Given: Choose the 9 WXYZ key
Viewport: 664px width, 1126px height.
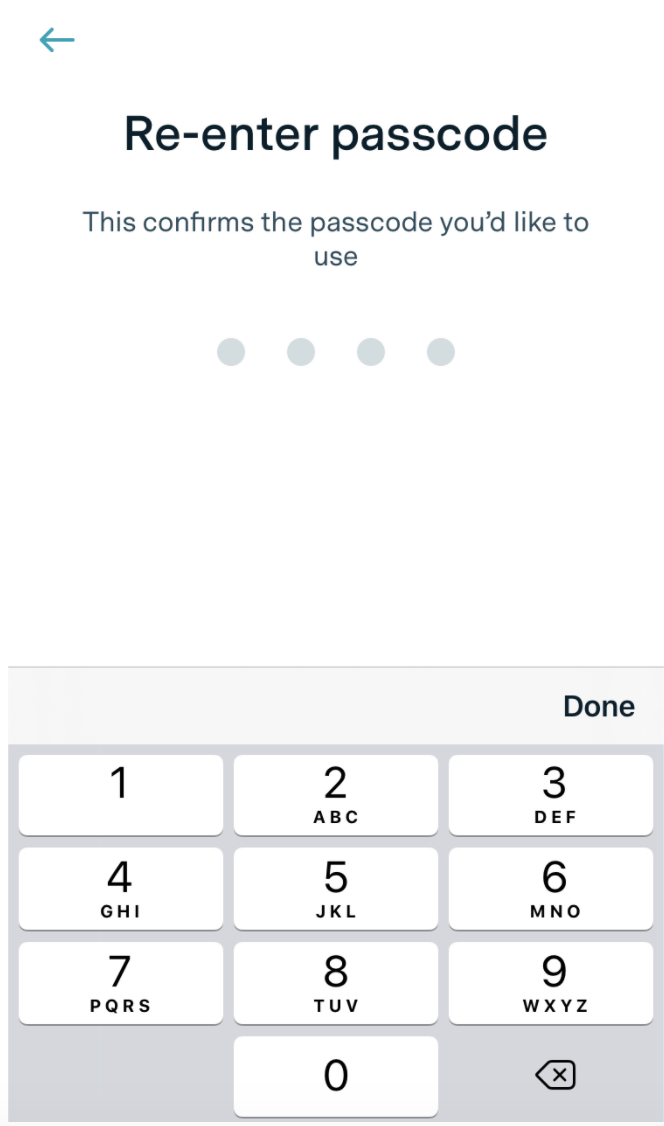Looking at the screenshot, I should point(552,982).
